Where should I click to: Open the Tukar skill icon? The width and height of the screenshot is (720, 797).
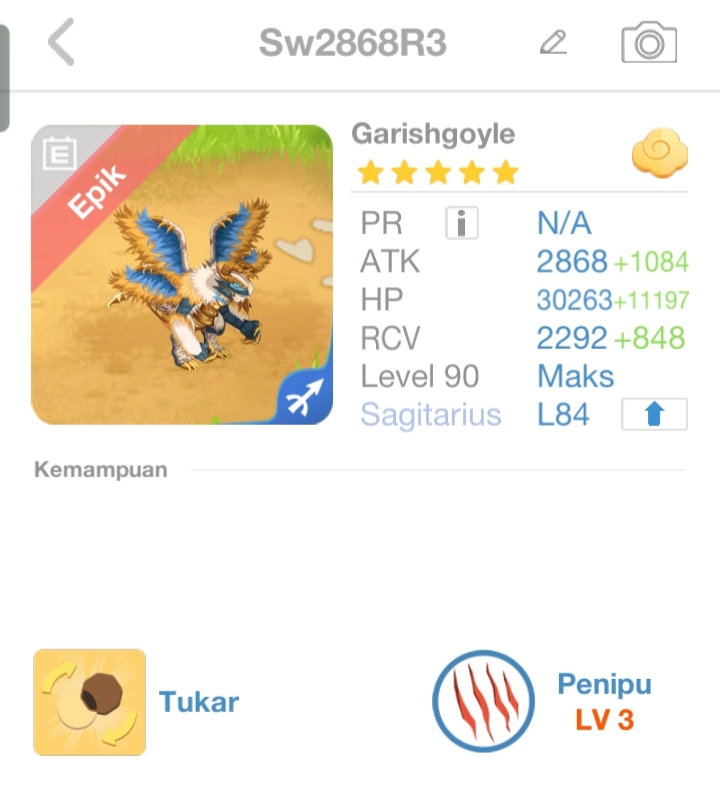[90, 702]
